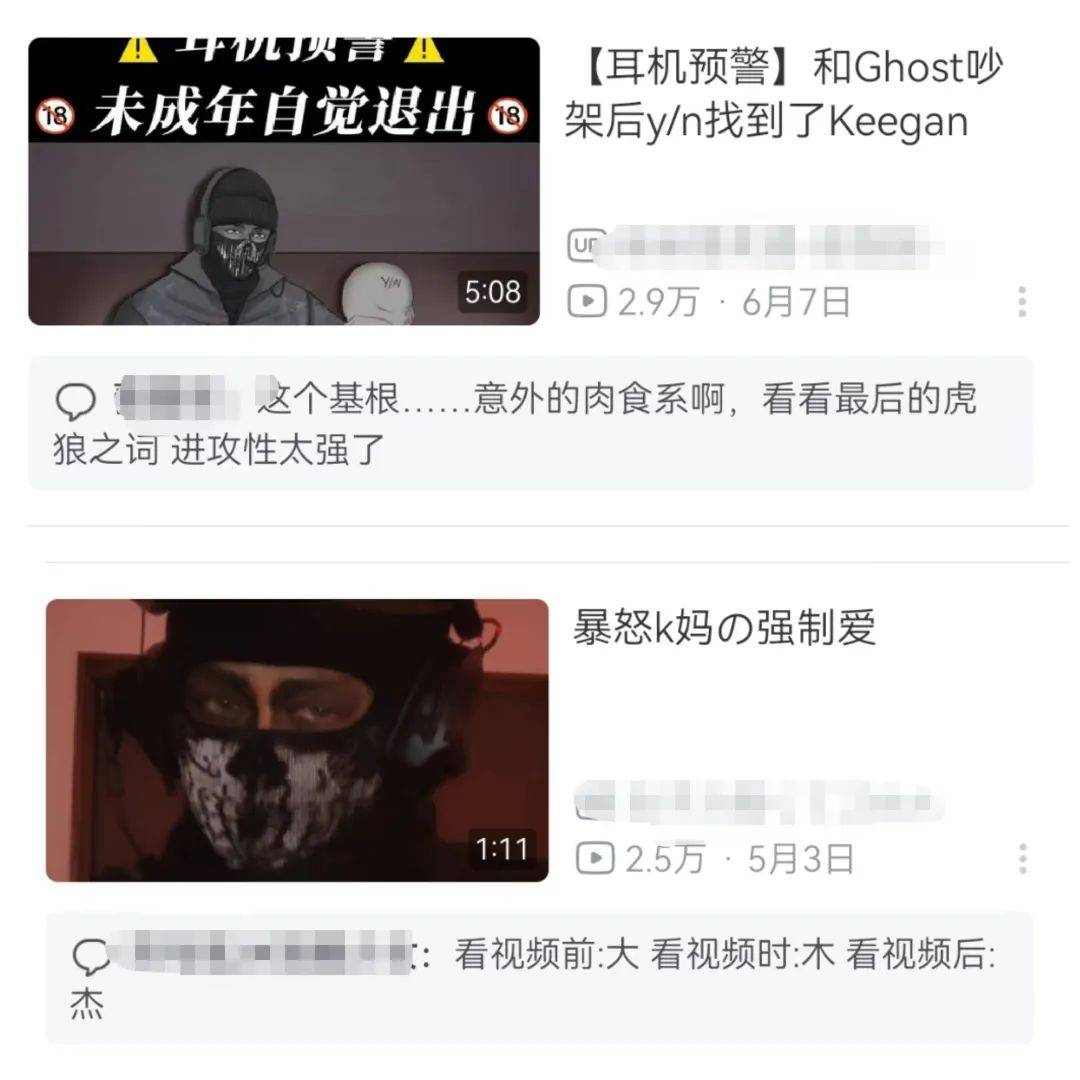Open video titled 【耳机预警】和Ghost吵架后
1080x1080 pixels.
click(x=783, y=95)
